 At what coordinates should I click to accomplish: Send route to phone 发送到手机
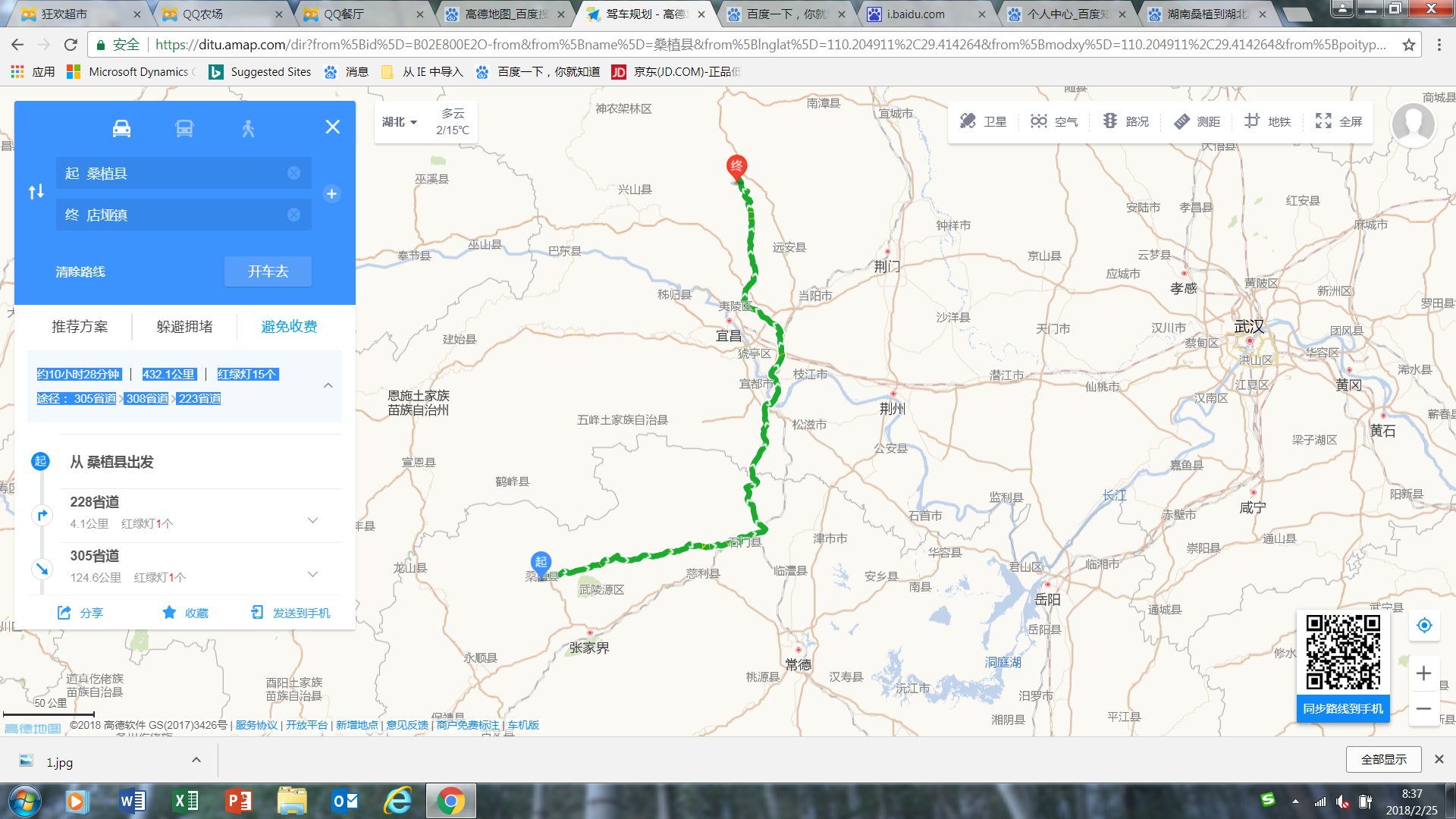(x=290, y=613)
